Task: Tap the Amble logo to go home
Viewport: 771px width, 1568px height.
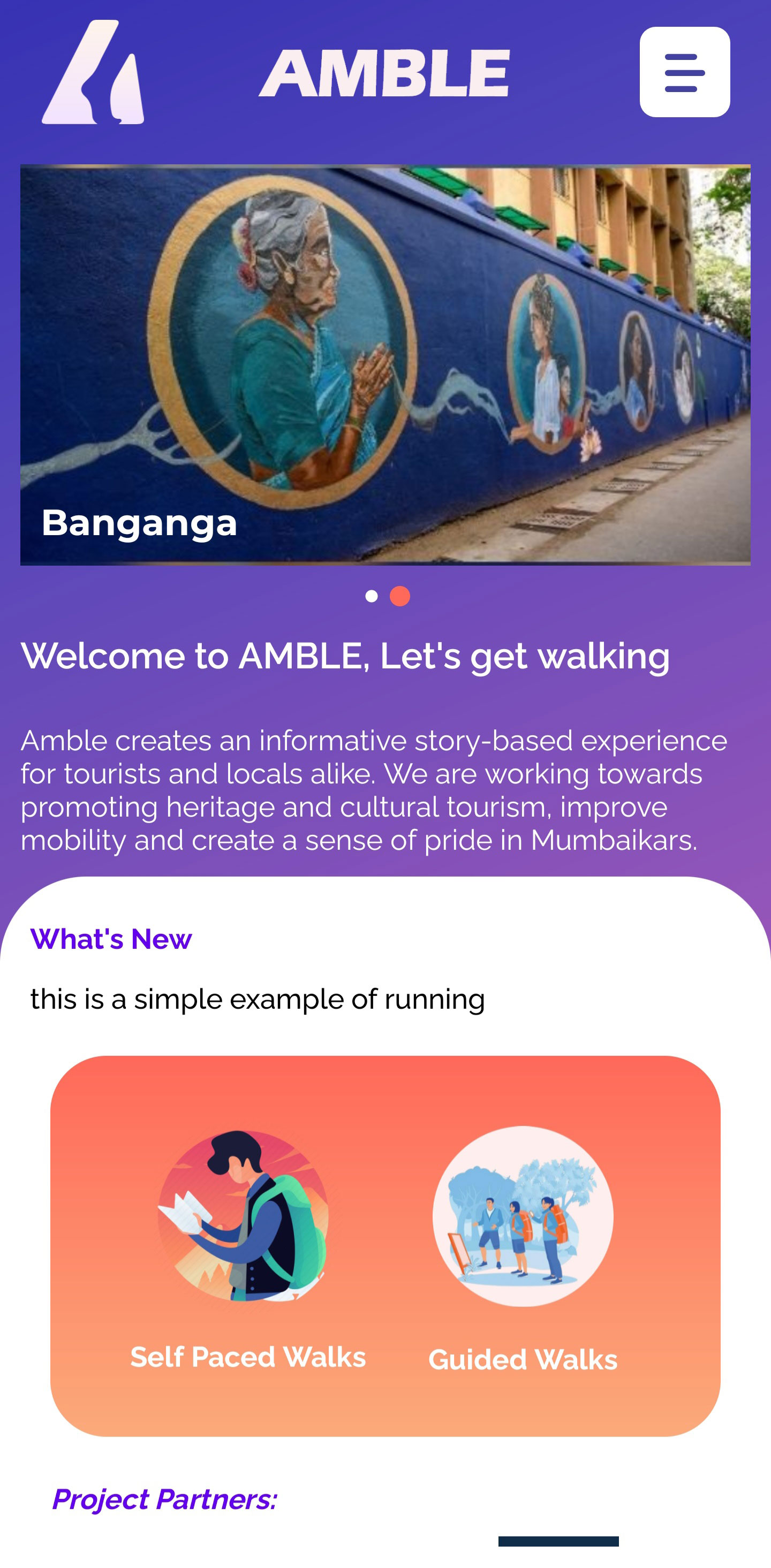Action: coord(93,73)
